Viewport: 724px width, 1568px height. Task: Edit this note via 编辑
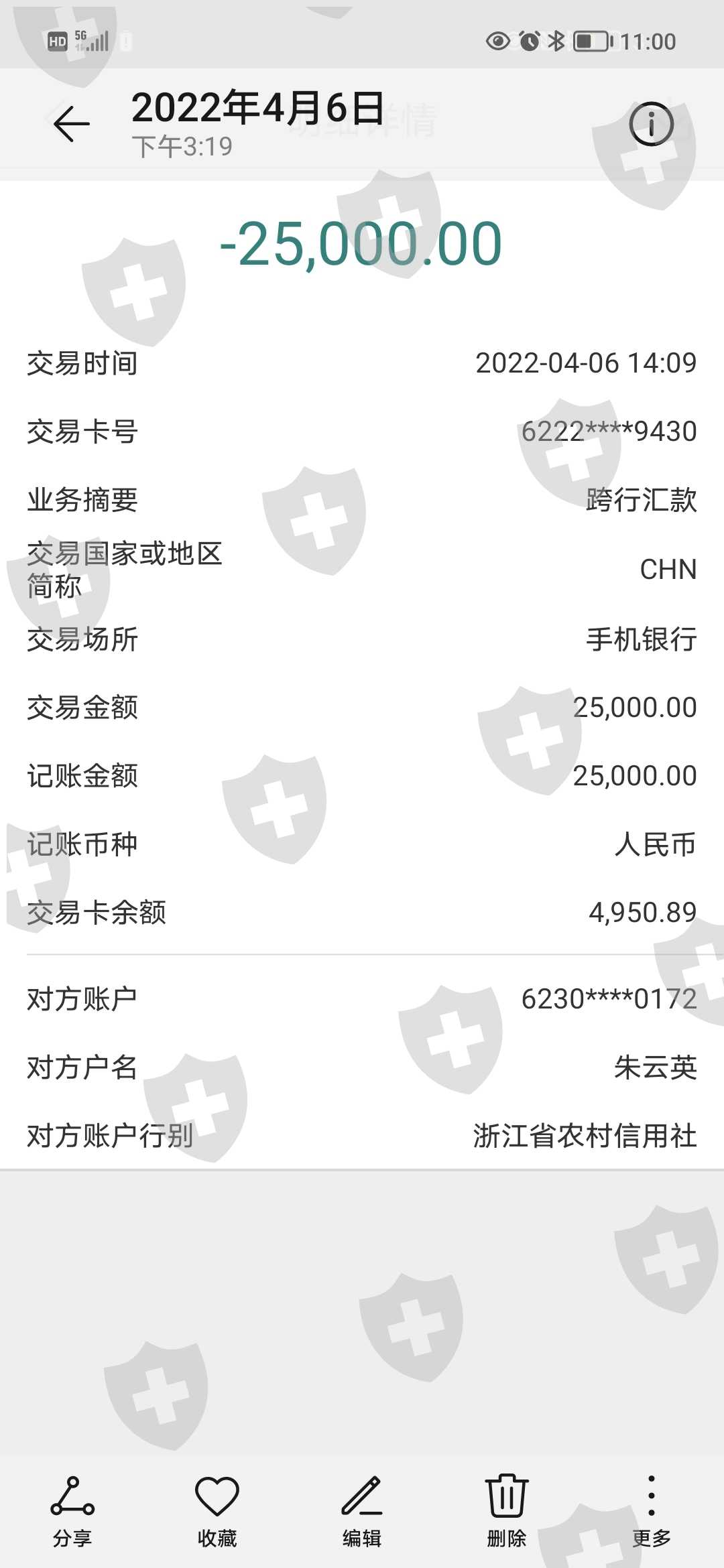pos(362,1512)
